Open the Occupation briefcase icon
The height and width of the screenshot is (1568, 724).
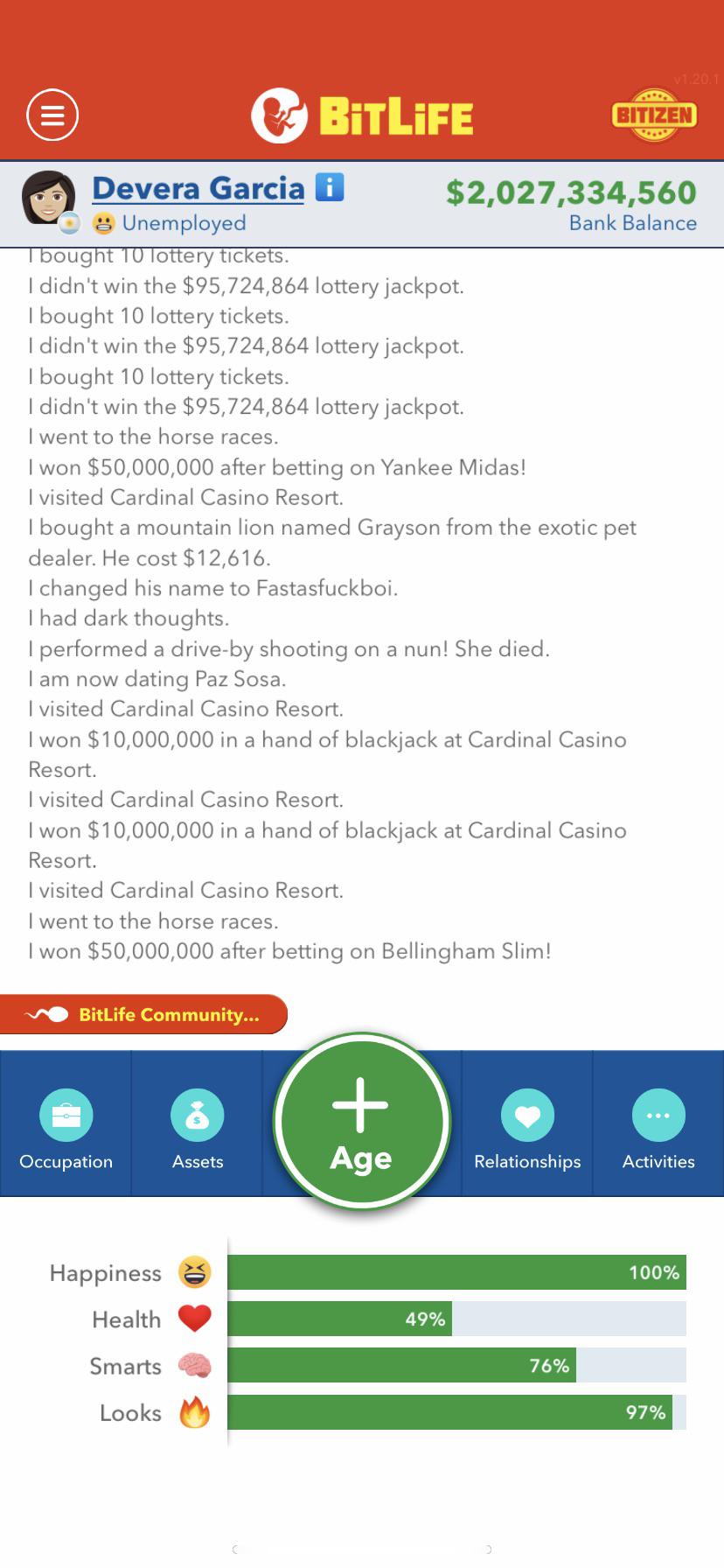(66, 1116)
